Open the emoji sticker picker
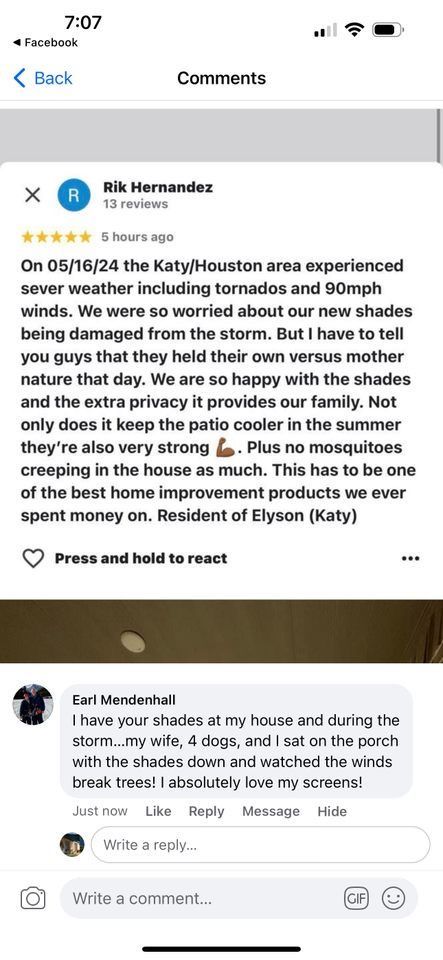Screen dimensions: 443x960 coord(393,898)
